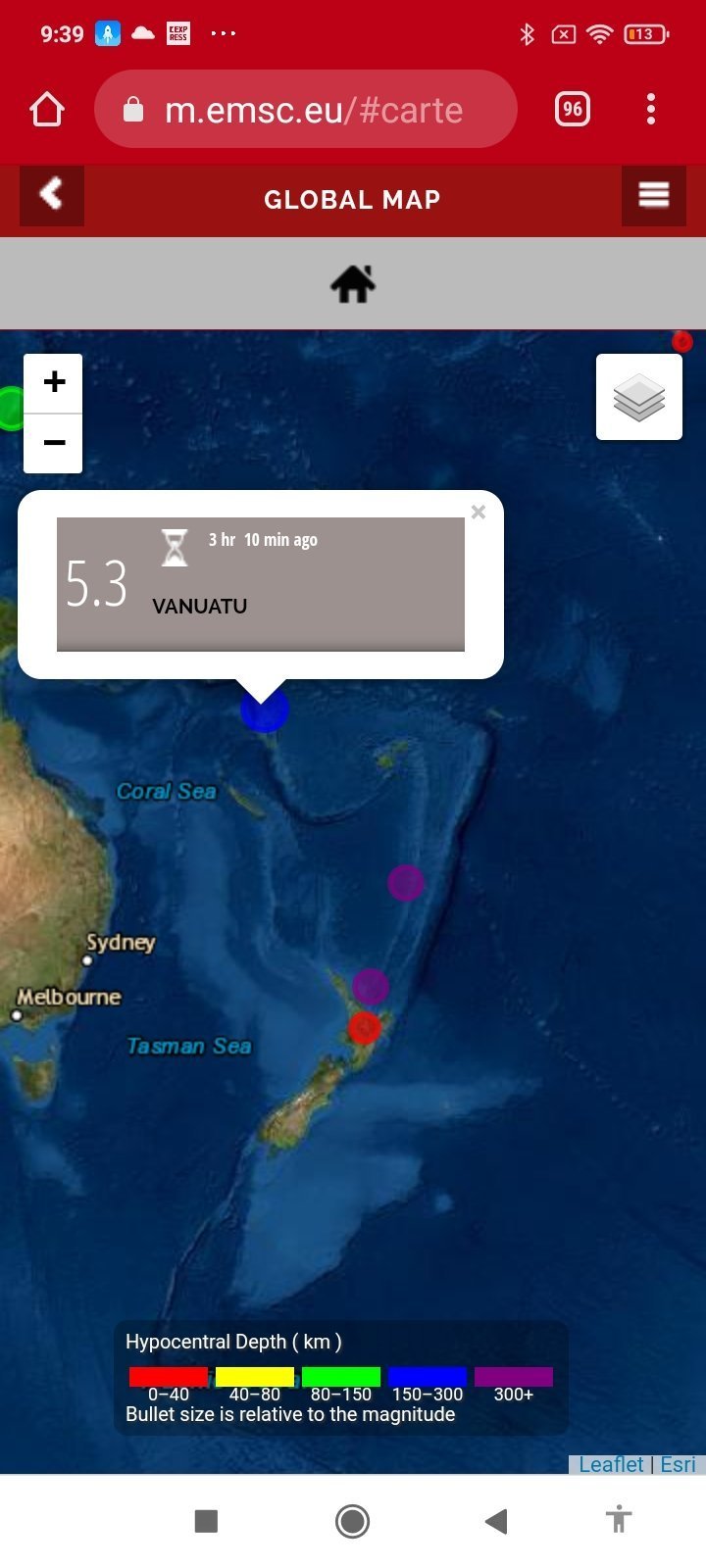Image resolution: width=706 pixels, height=1568 pixels.
Task: Close the Vanuatu earthquake popup
Action: pyautogui.click(x=479, y=512)
